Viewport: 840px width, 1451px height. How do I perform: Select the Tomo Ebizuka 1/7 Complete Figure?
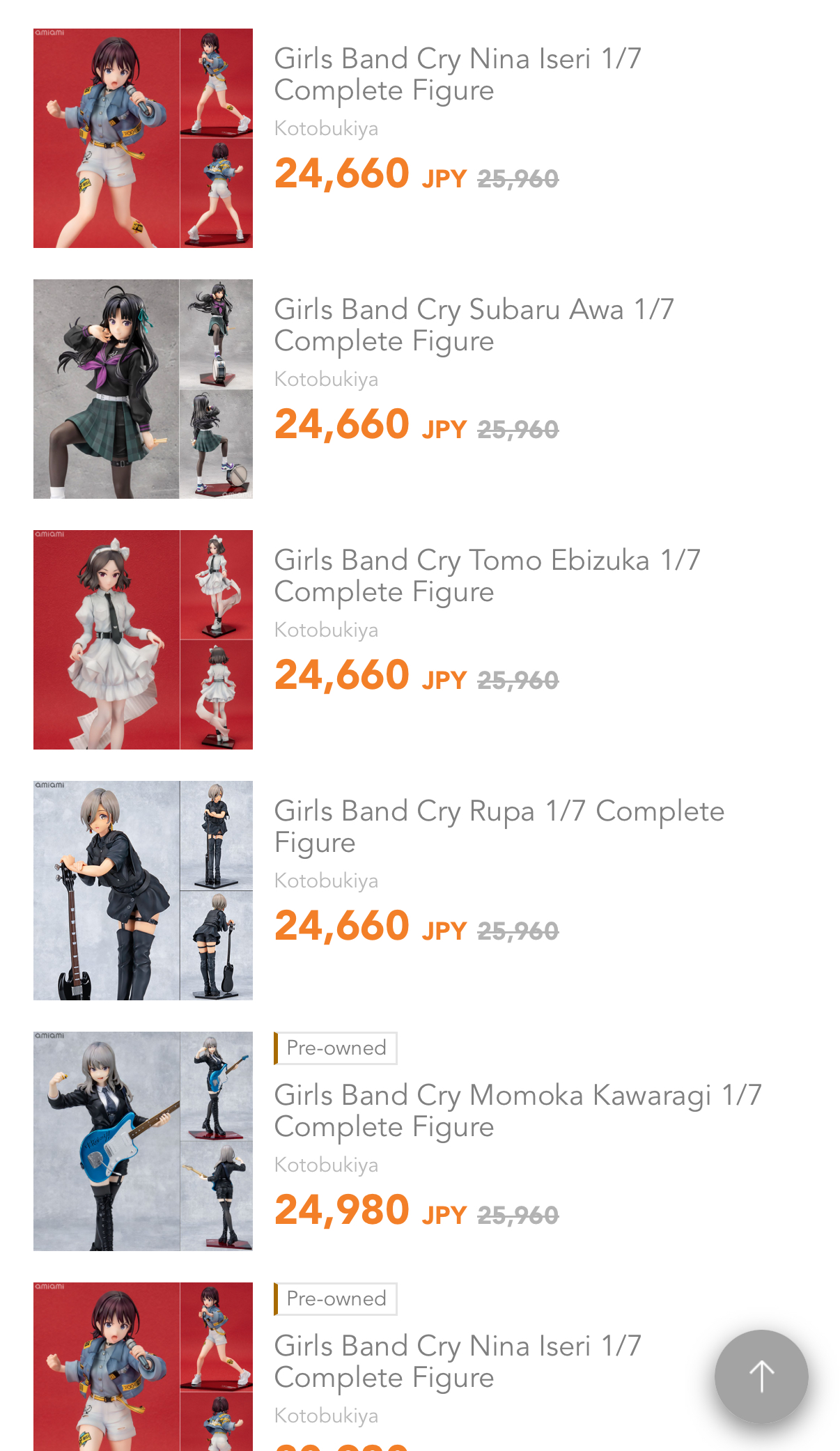pos(487,576)
